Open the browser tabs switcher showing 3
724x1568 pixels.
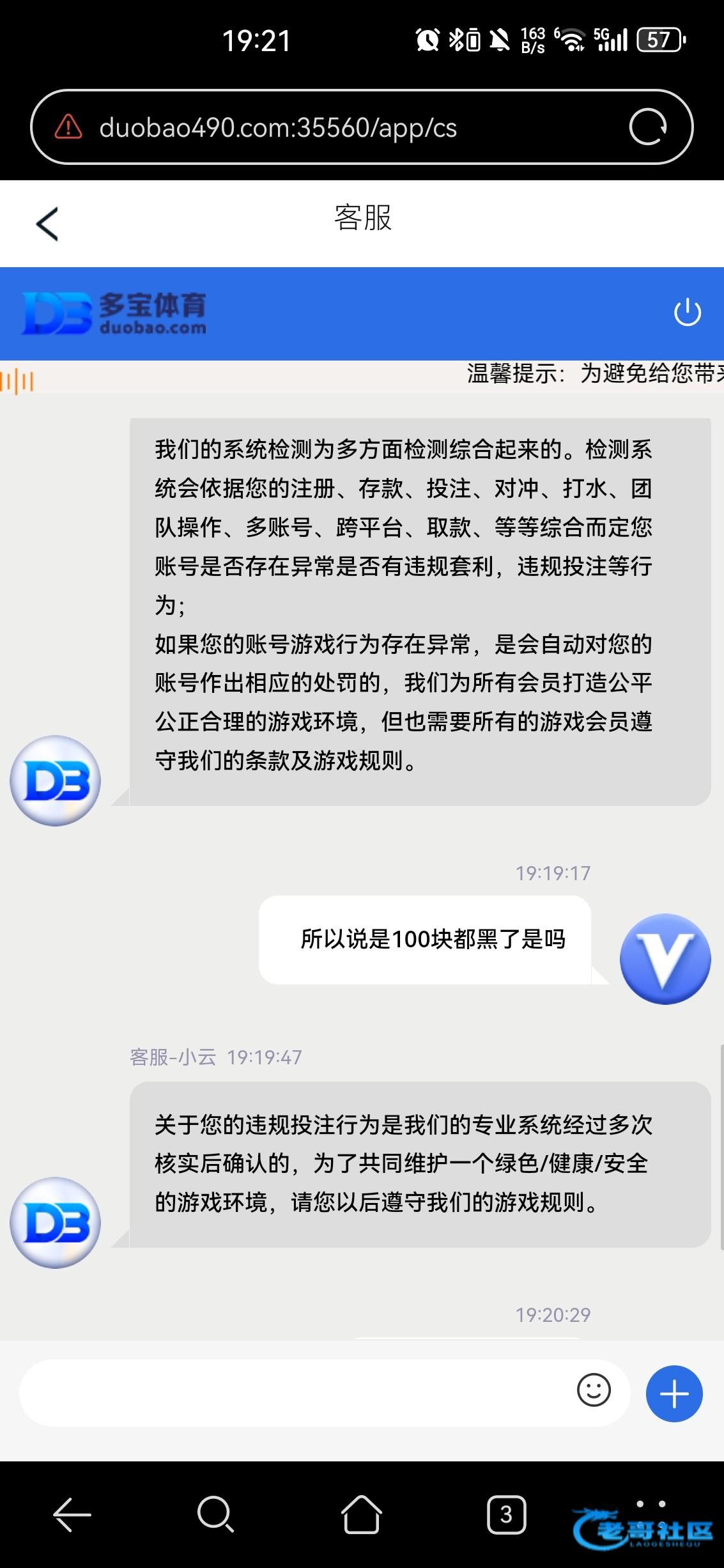coord(506,1514)
